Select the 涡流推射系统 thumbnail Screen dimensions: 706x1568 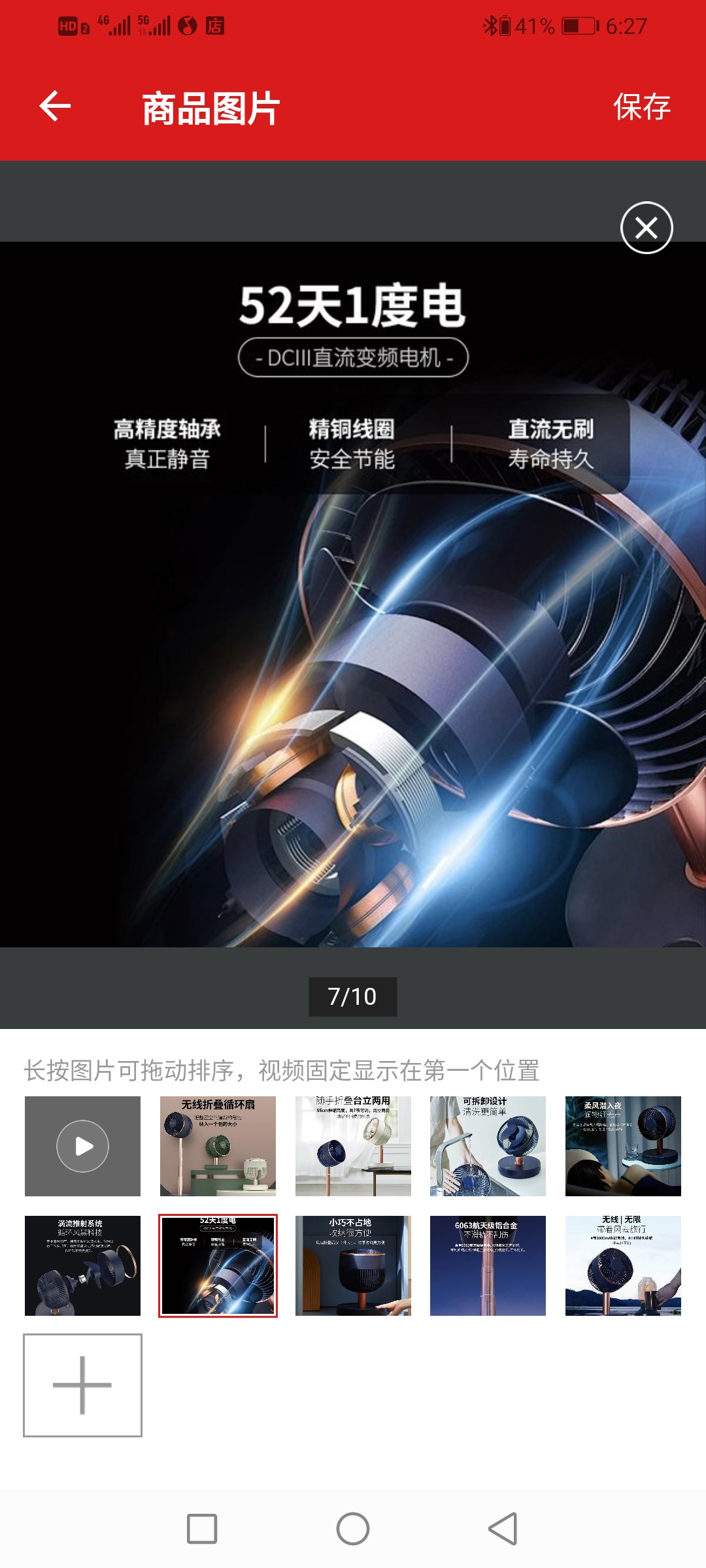pyautogui.click(x=82, y=1266)
